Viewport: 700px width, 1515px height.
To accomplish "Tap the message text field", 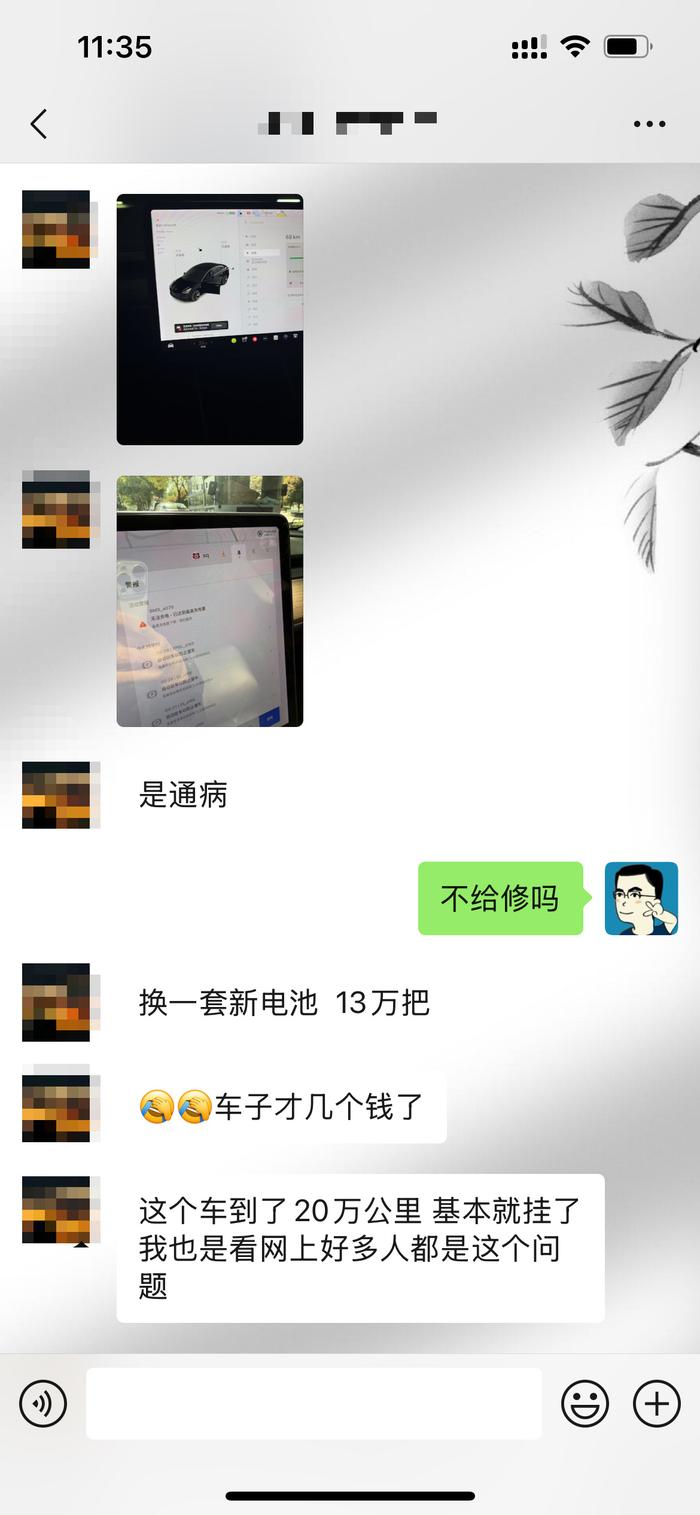I will [x=314, y=1404].
